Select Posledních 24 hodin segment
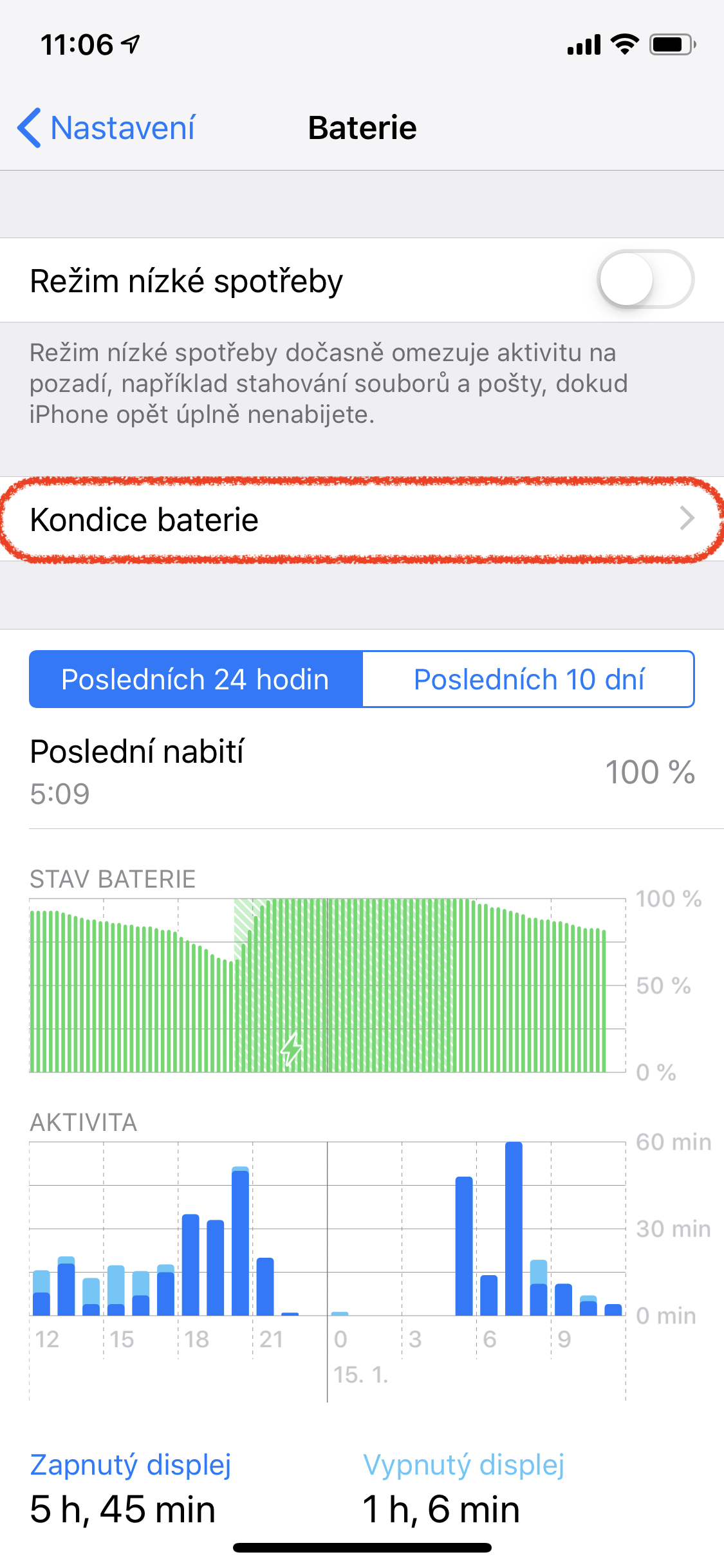 coord(196,679)
